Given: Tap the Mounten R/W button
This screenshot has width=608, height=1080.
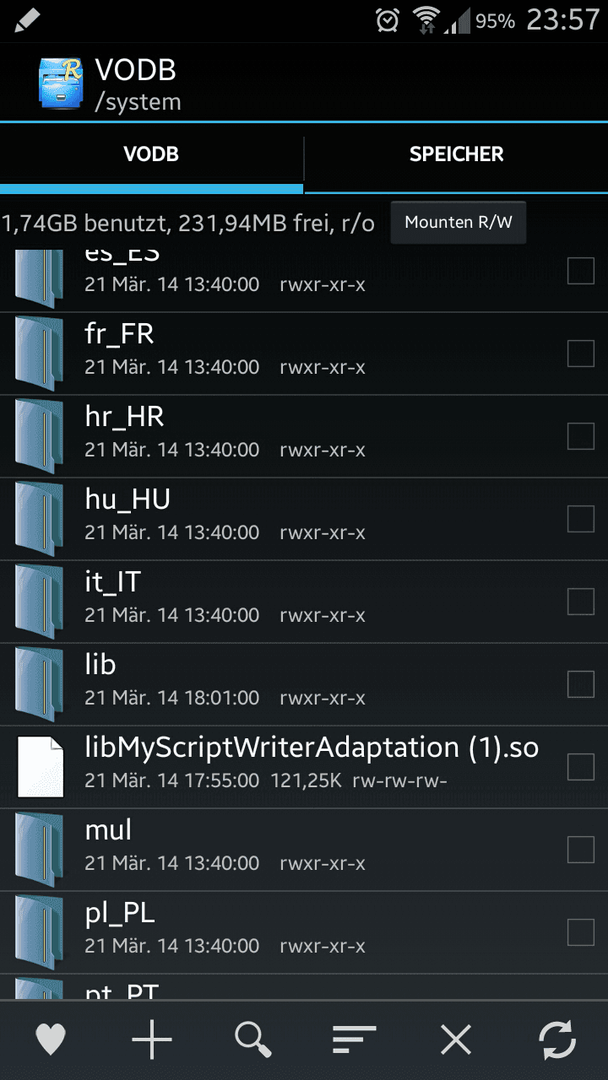Looking at the screenshot, I should coord(459,222).
